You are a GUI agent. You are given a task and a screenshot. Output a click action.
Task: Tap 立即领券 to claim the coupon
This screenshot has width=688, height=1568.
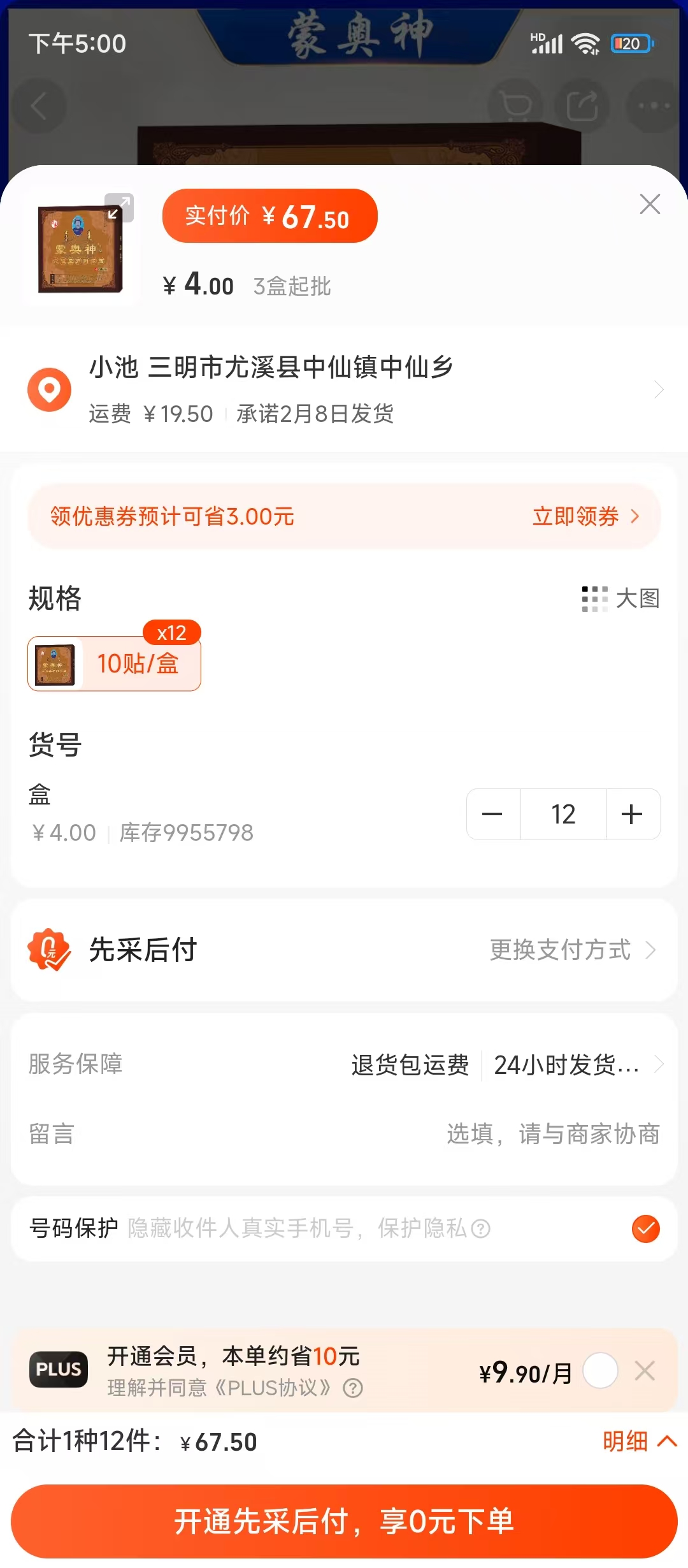pos(585,516)
